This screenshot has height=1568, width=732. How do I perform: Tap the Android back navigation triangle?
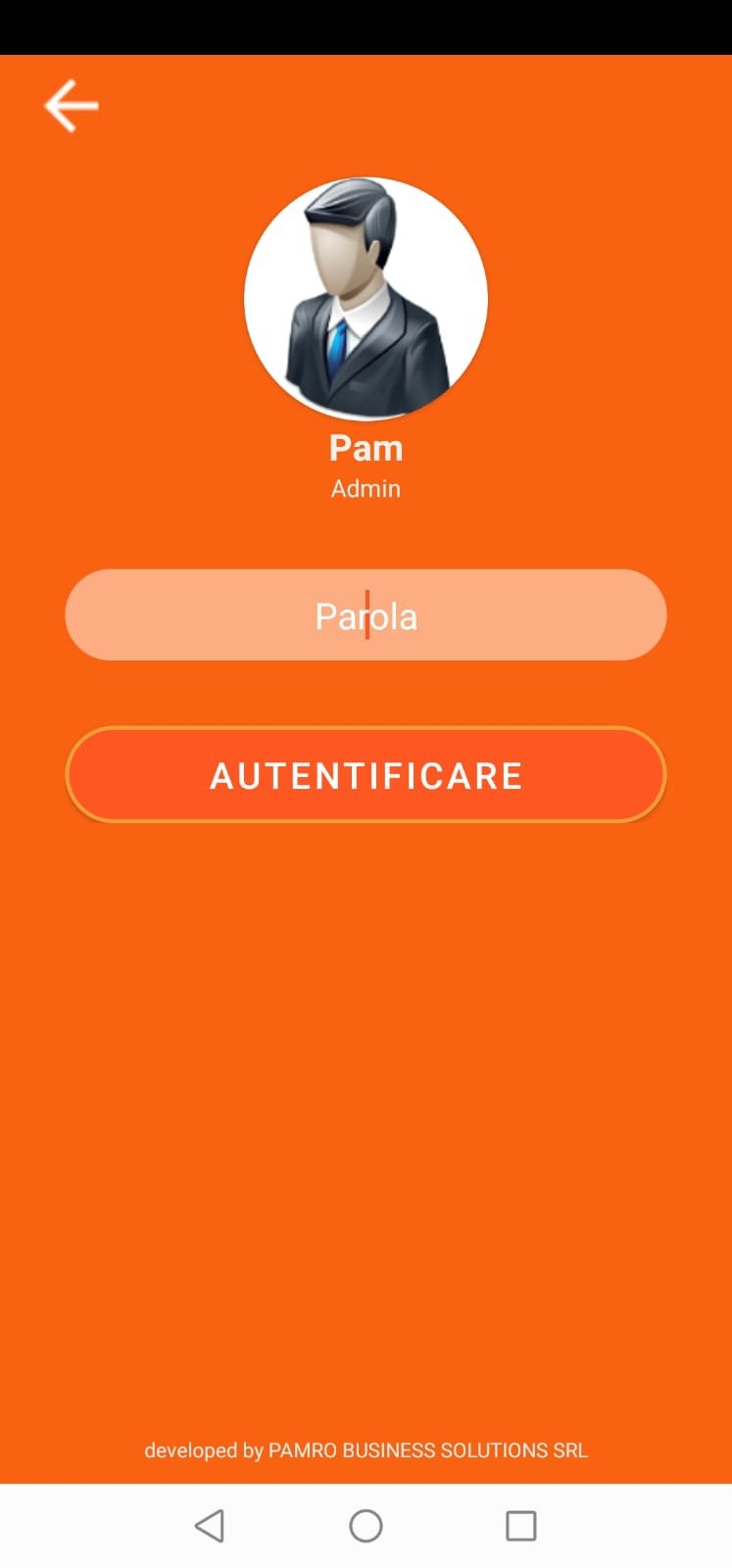(211, 1525)
